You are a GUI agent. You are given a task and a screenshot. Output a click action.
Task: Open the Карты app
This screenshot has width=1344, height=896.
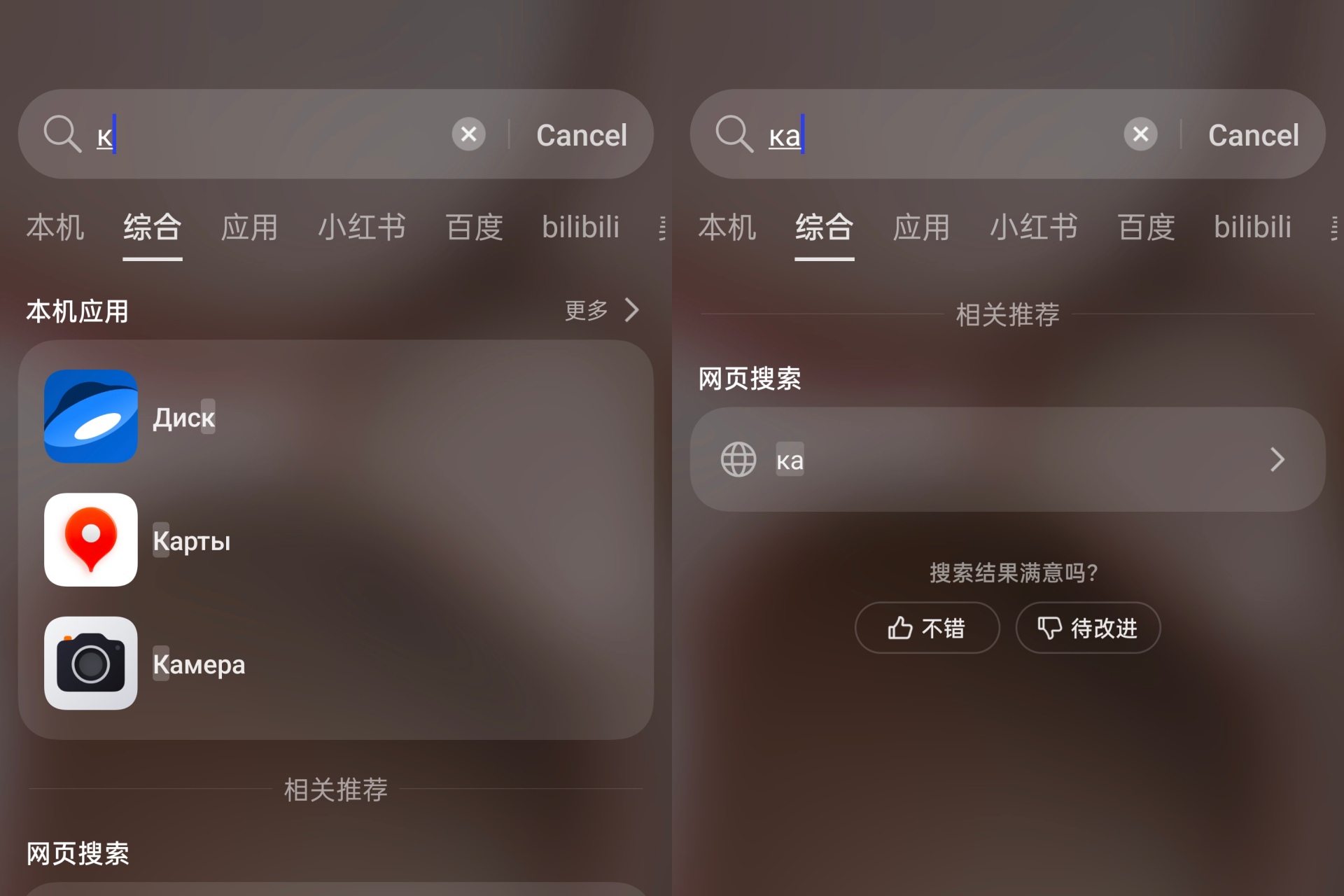coord(91,540)
